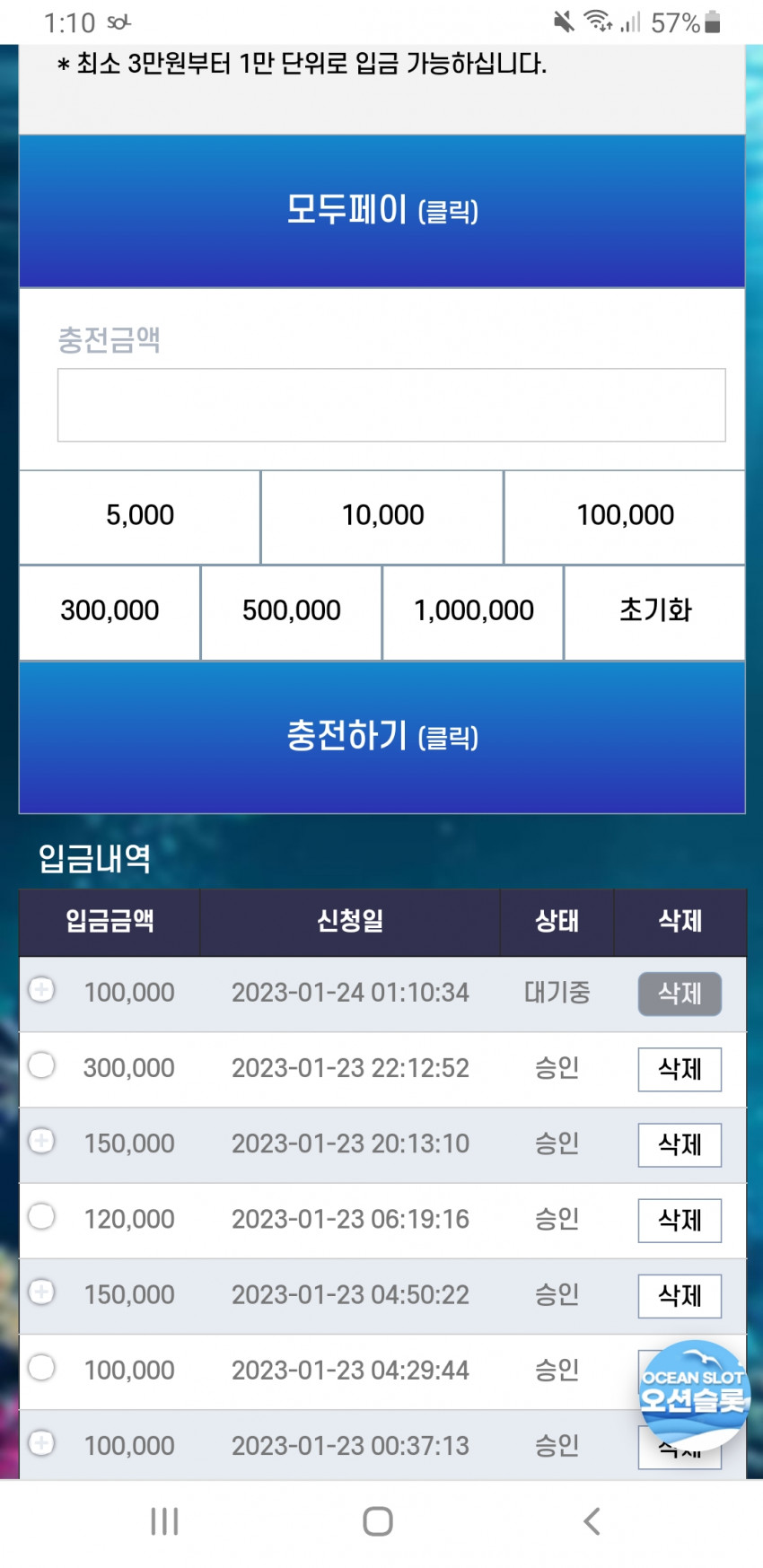Delete the 120,000 deposit record
763x1568 pixels.
pyautogui.click(x=680, y=1220)
